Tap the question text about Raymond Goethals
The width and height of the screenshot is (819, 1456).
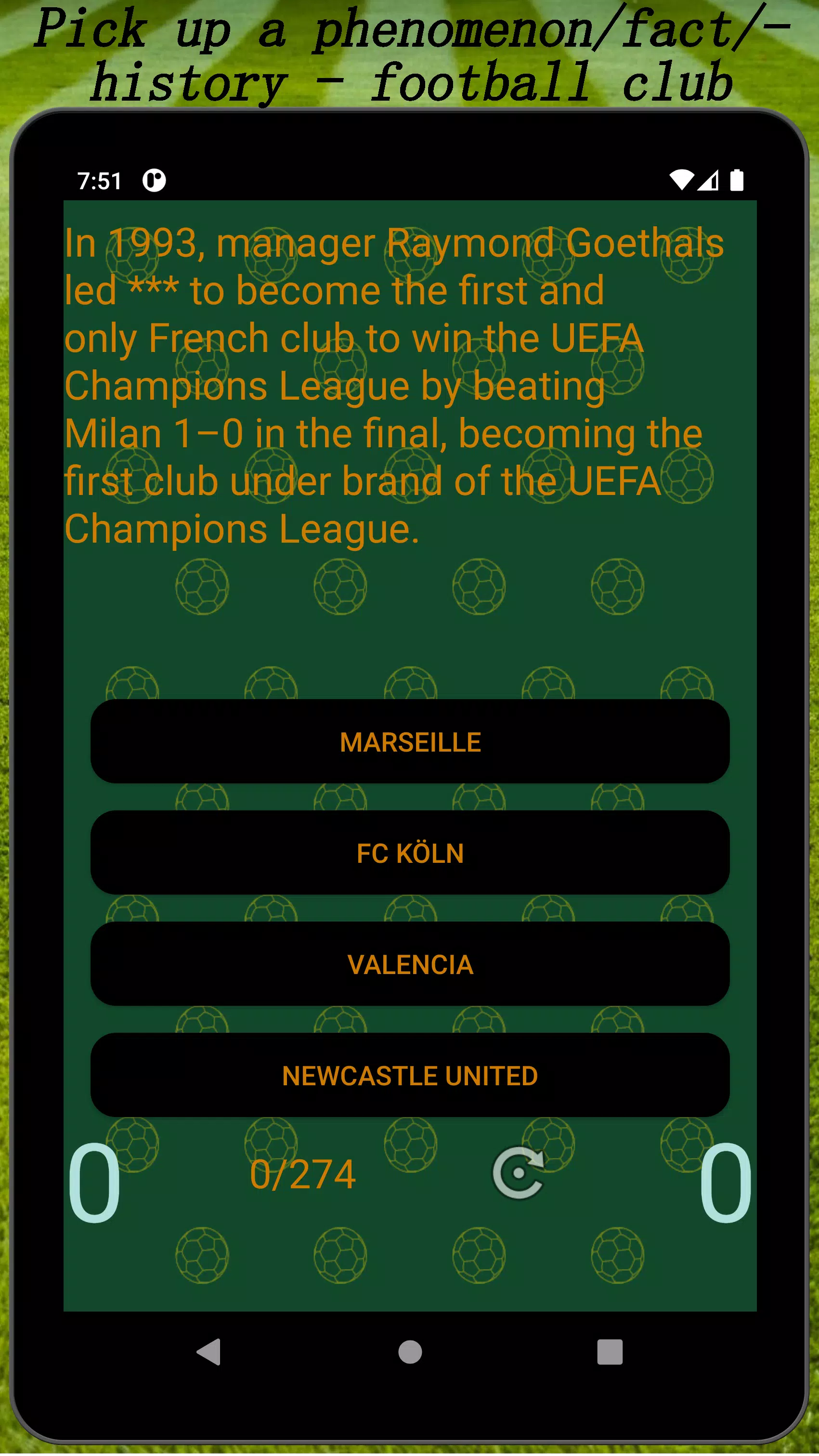[x=396, y=384]
